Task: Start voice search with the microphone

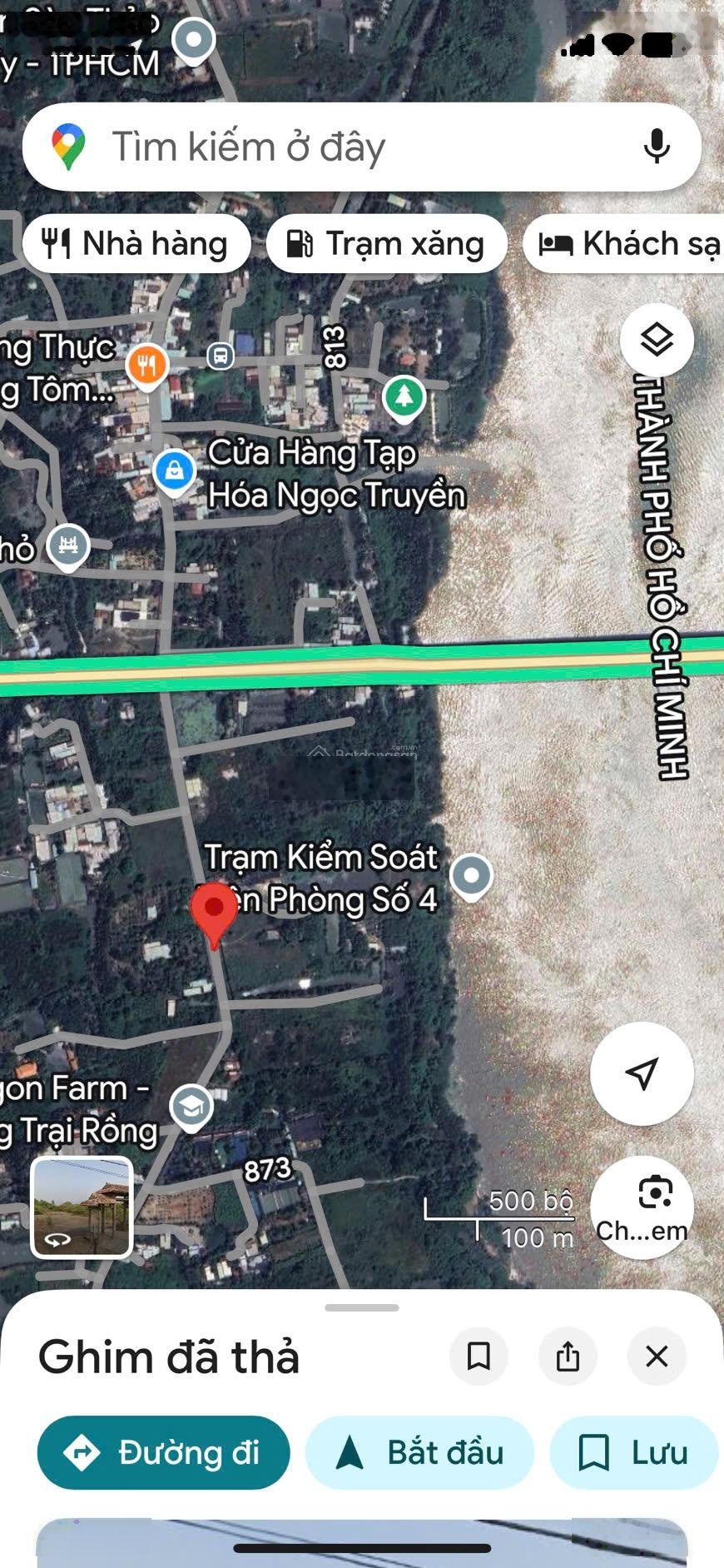Action: tap(657, 147)
